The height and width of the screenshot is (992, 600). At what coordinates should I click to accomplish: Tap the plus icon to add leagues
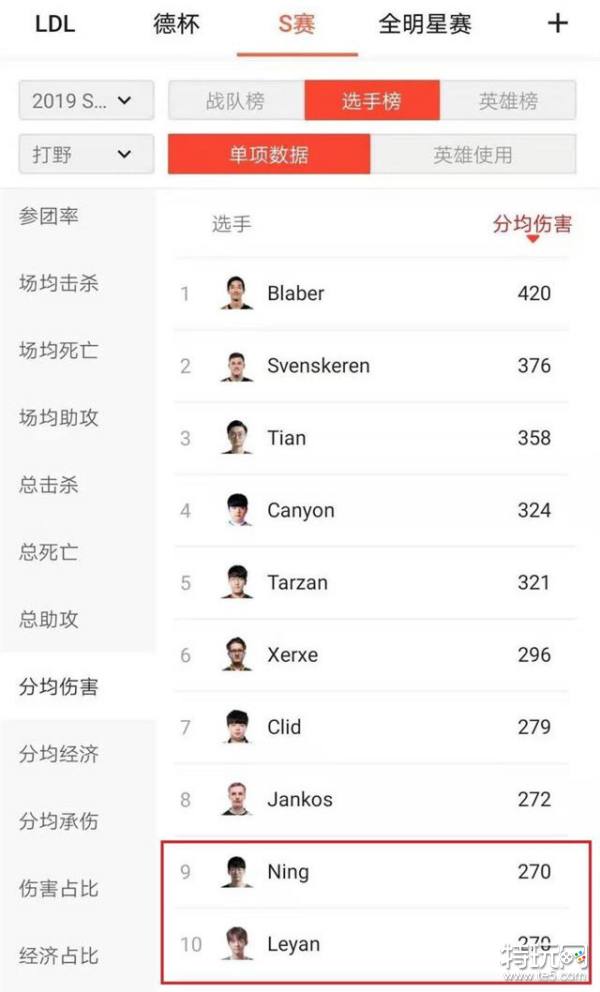coord(558,24)
